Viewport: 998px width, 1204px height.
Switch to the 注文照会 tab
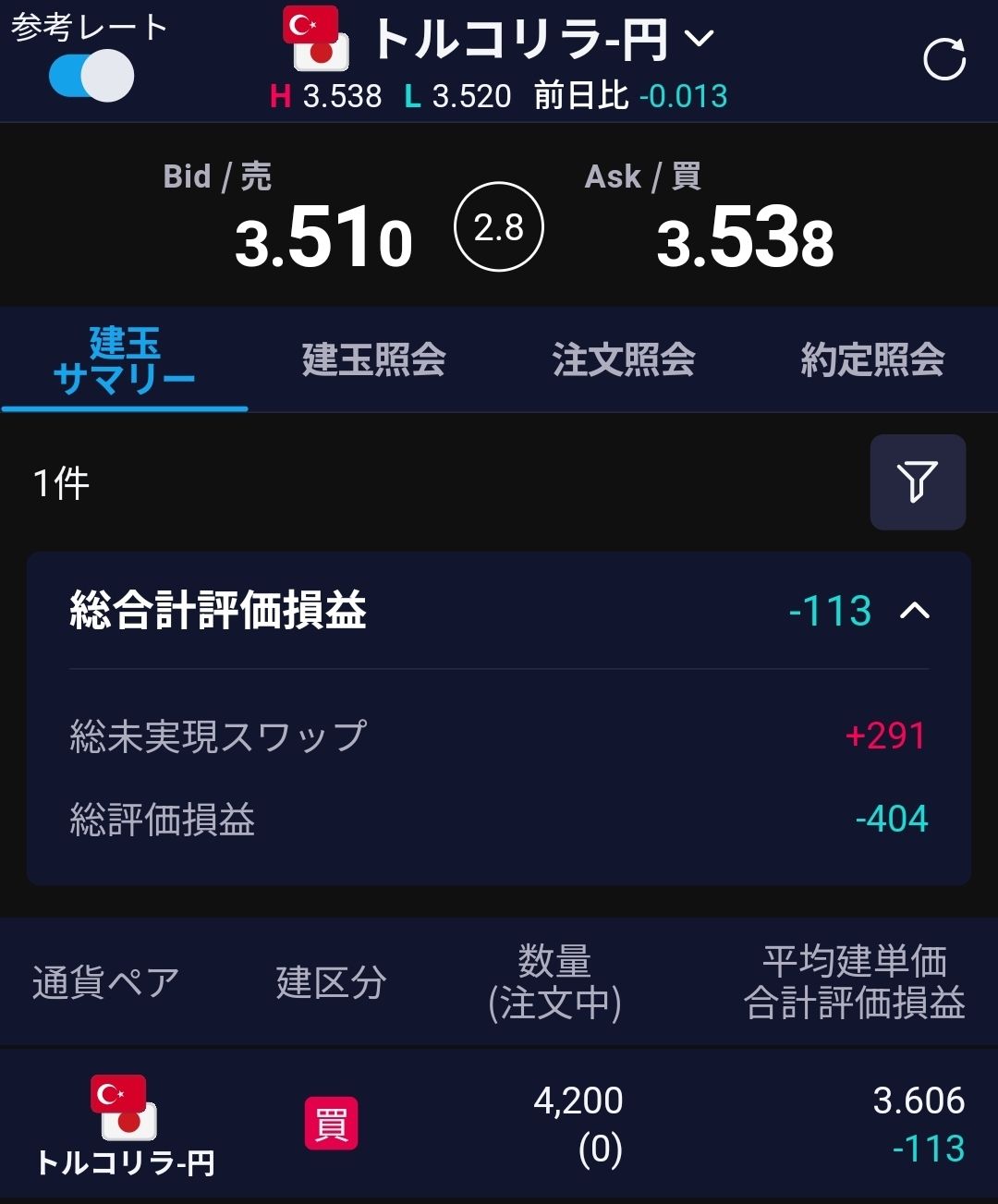pos(624,359)
